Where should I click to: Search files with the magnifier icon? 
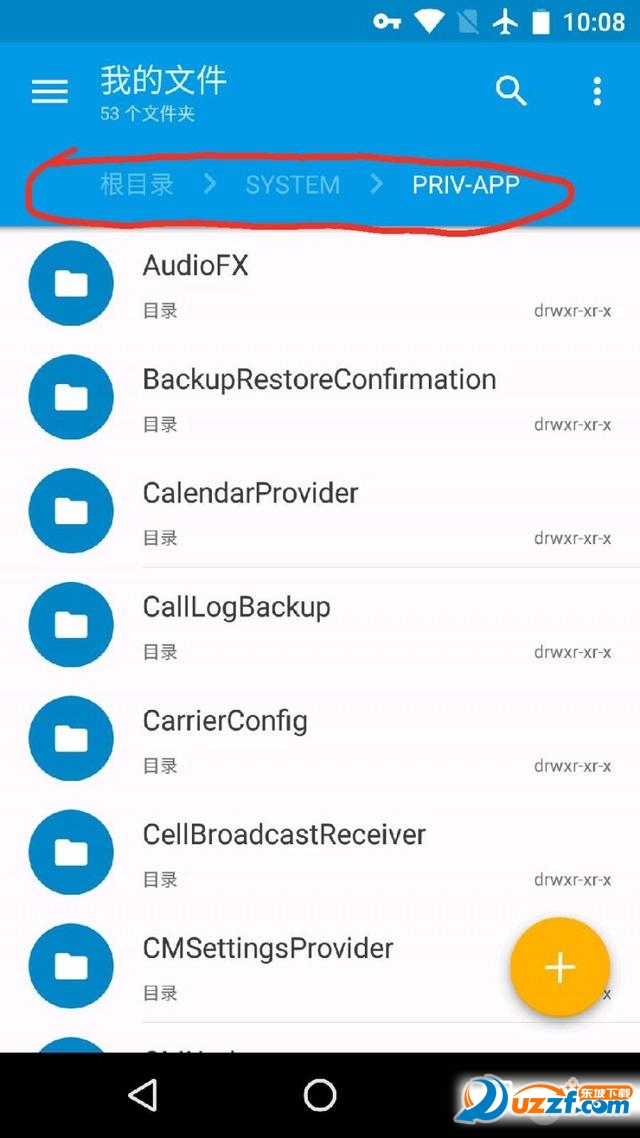(511, 91)
